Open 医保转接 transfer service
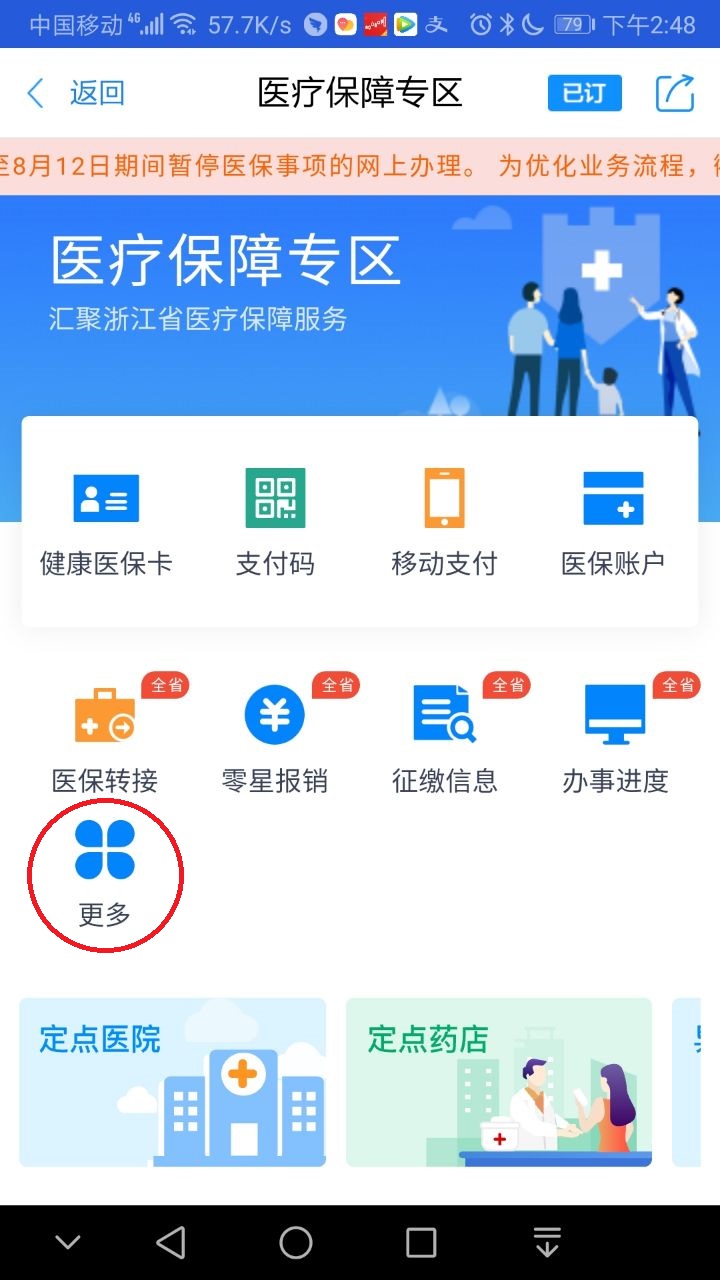720x1280 pixels. [105, 737]
